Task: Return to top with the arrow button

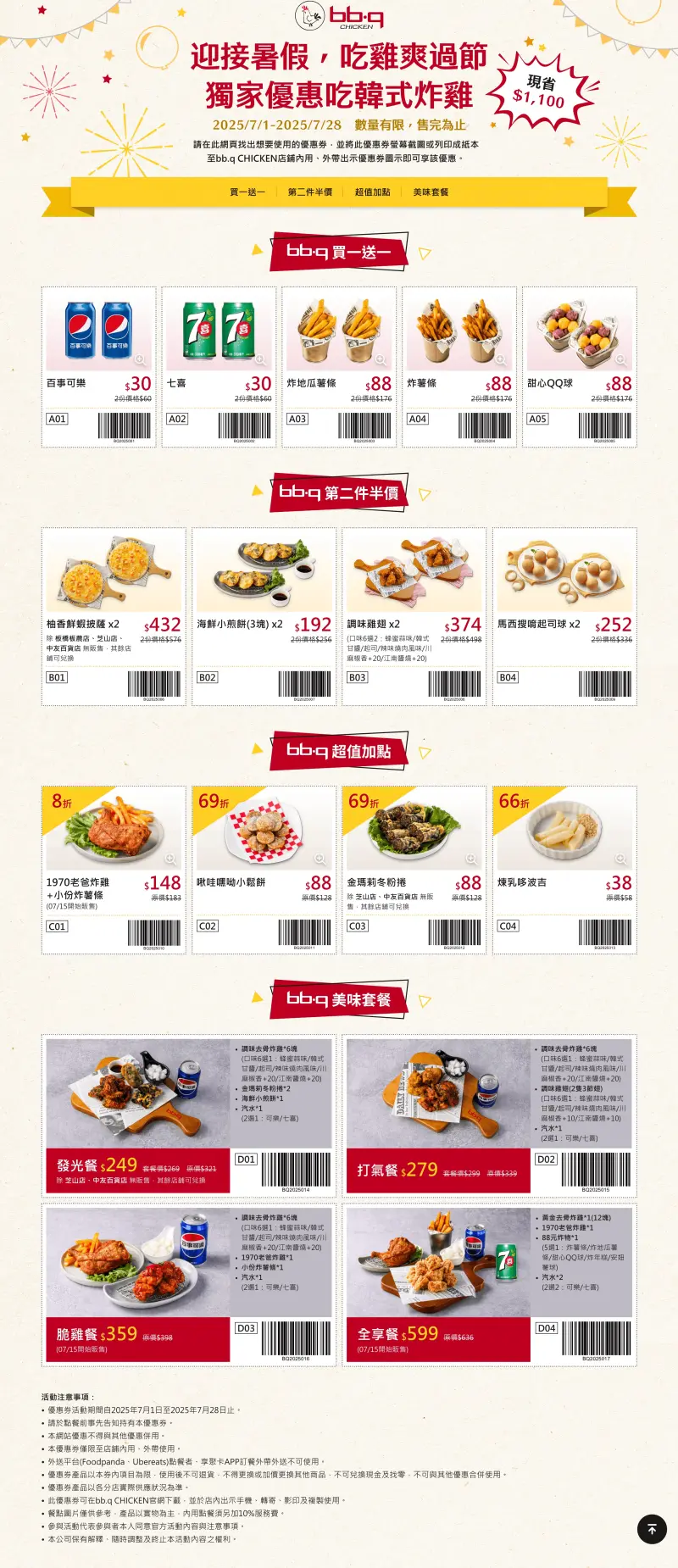Action: [x=652, y=1529]
